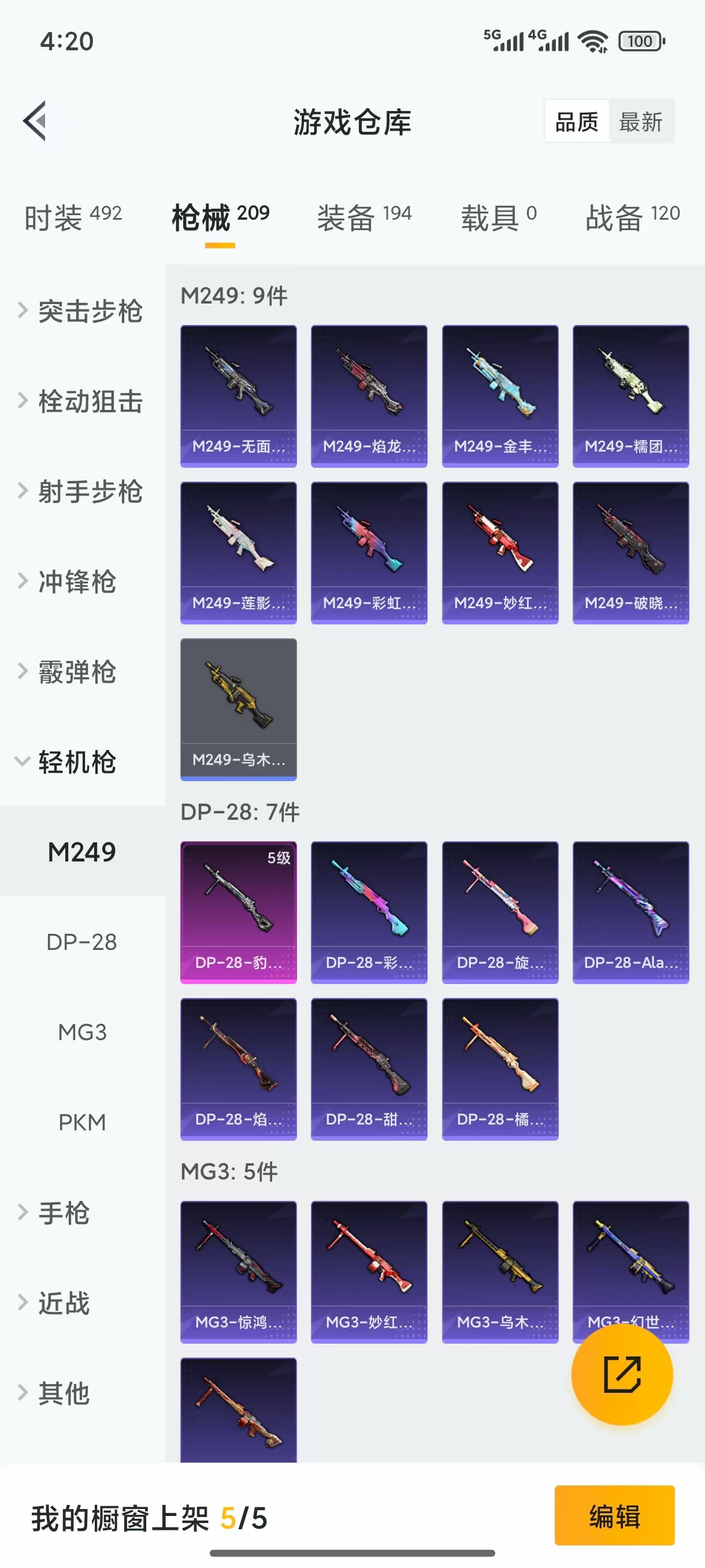Open the MG3-妙红 skin tile

tap(369, 1271)
